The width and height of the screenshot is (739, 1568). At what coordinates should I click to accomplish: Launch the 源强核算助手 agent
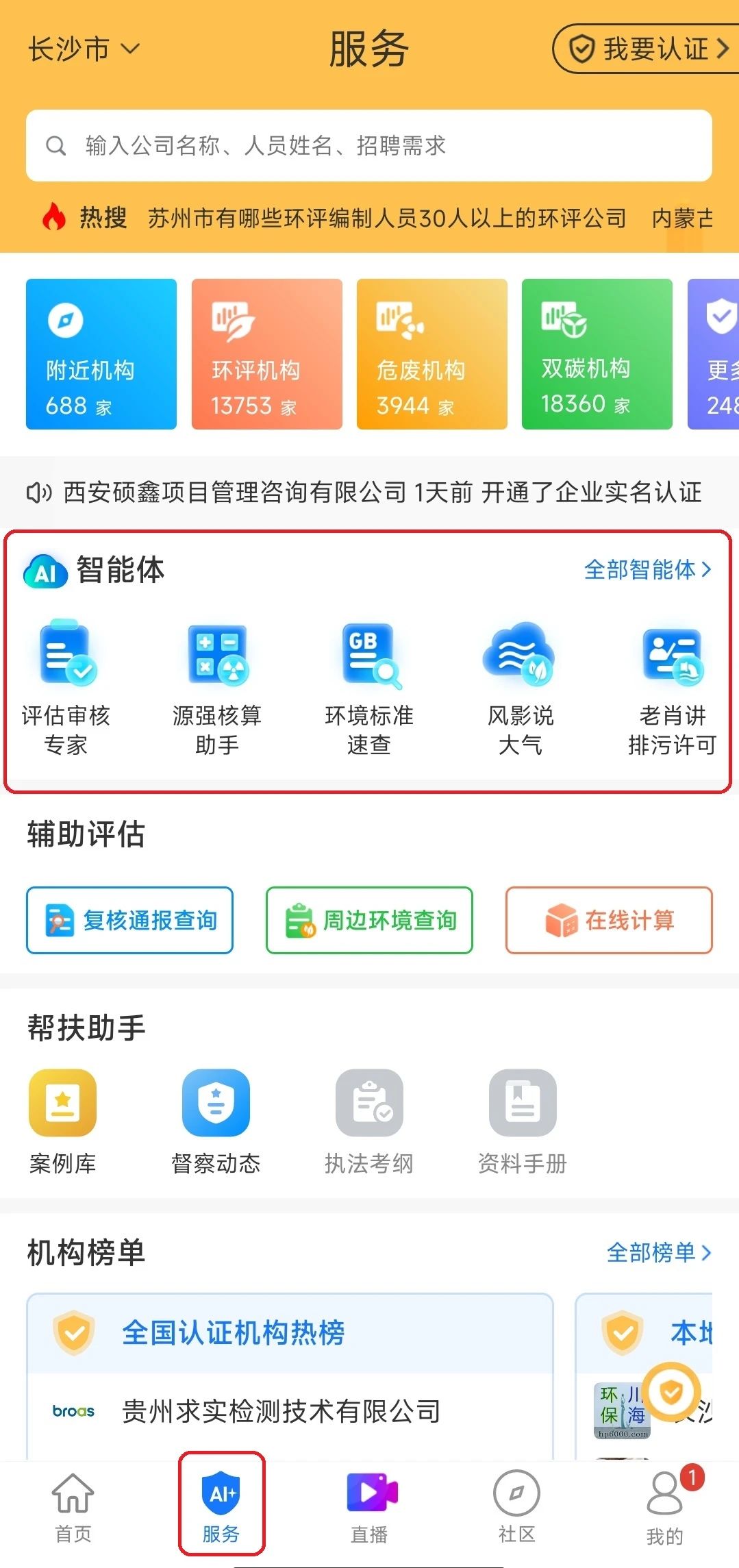tap(217, 687)
